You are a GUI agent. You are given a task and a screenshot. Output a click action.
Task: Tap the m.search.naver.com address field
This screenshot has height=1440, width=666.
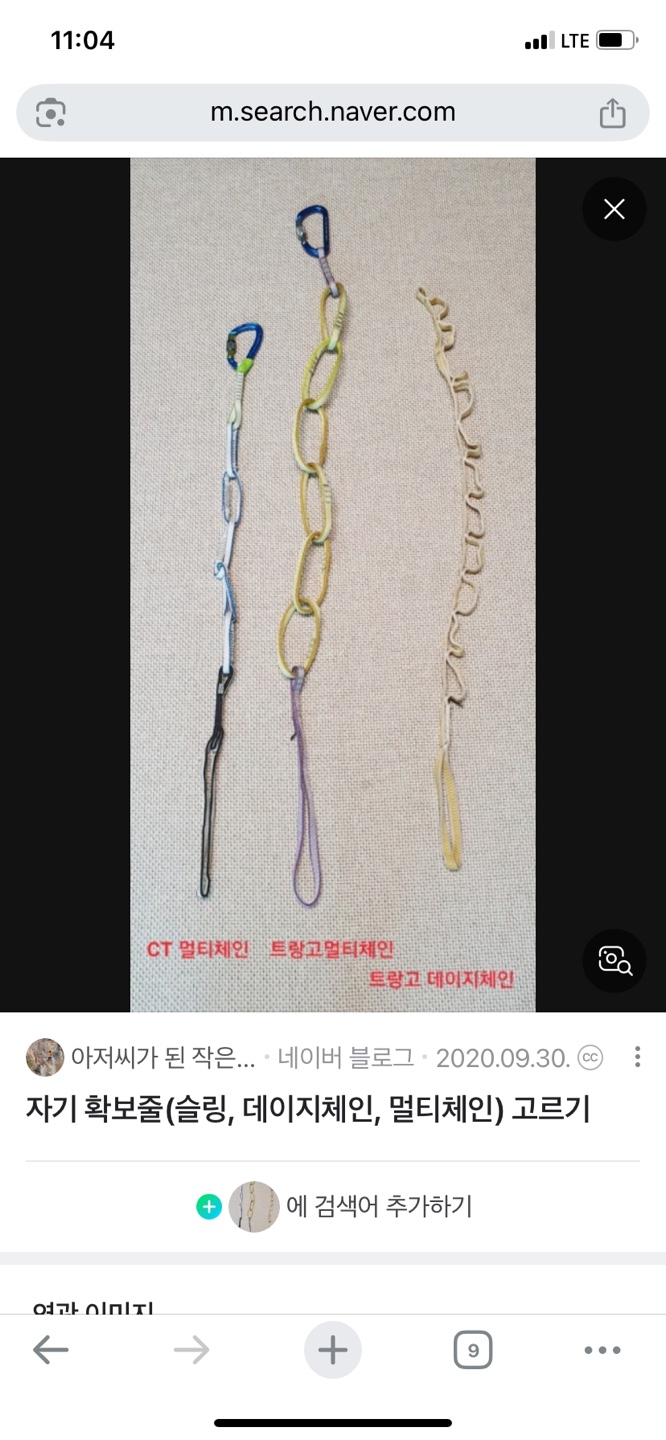[x=332, y=112]
